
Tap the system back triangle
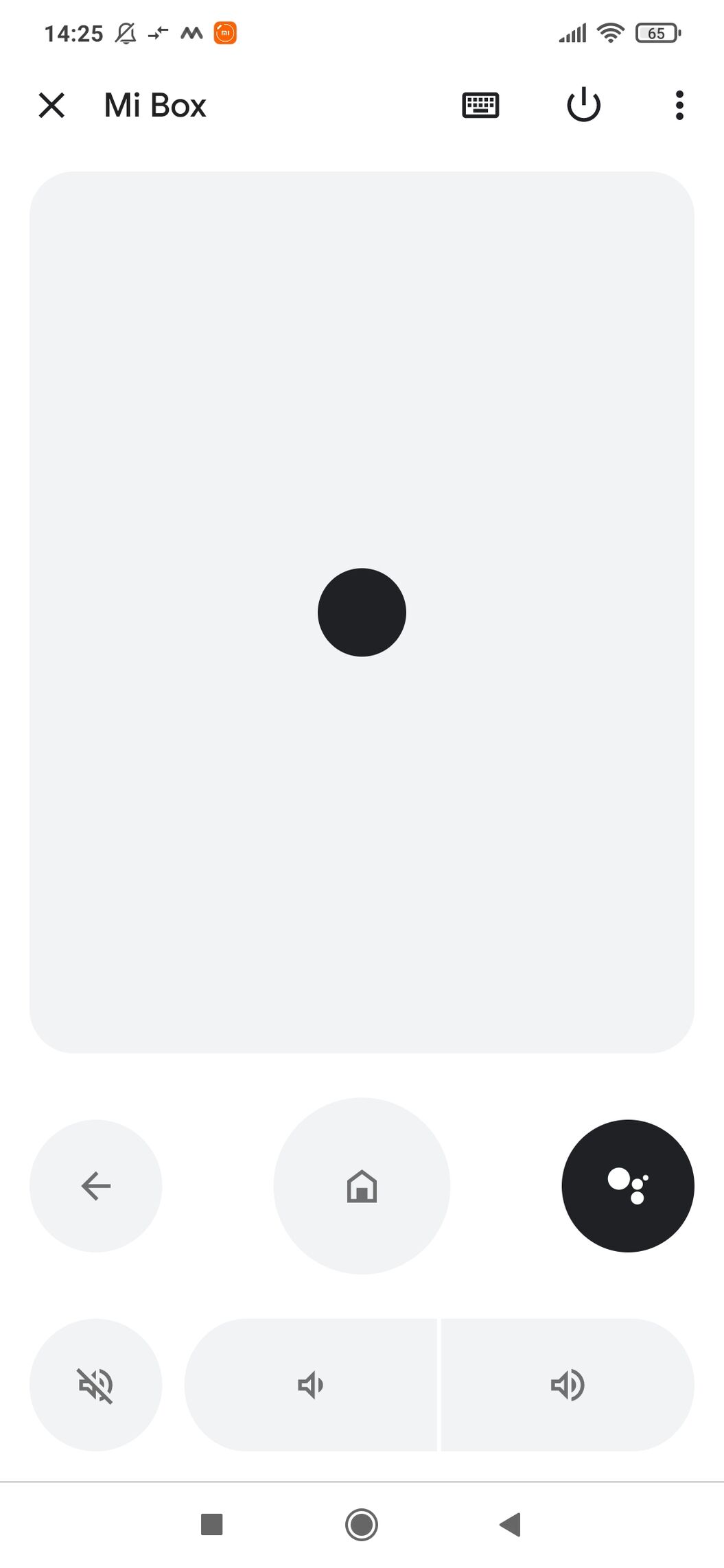tap(510, 1524)
